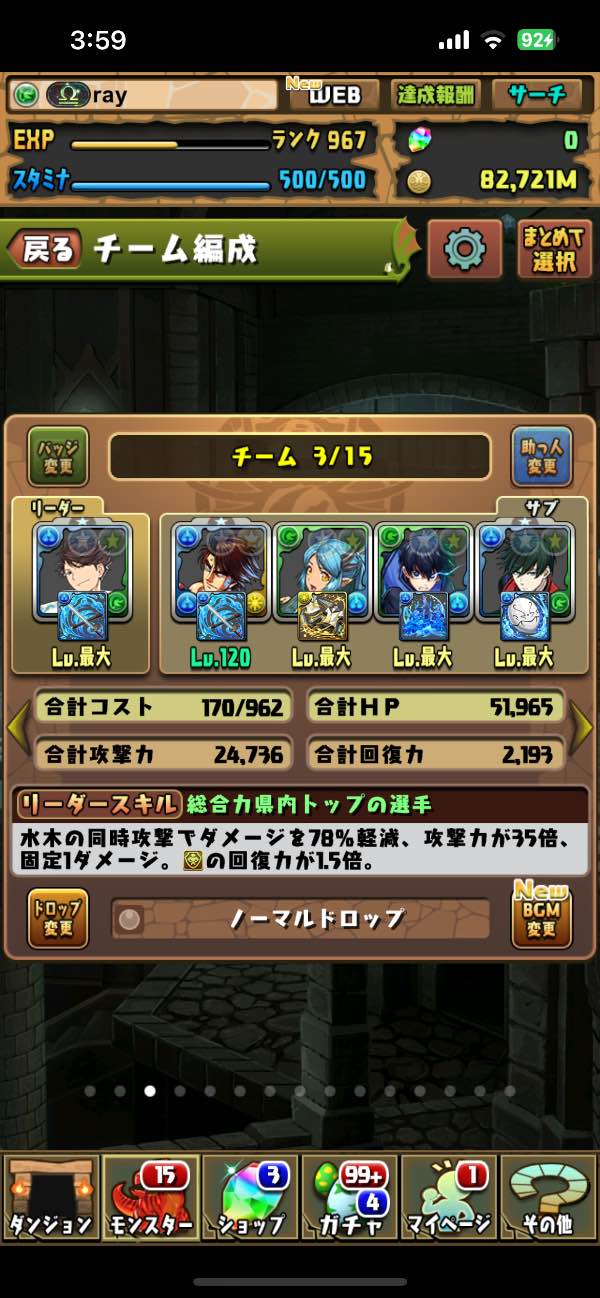Image resolution: width=600 pixels, height=1298 pixels.
Task: Open the ガチャ tab
Action: pos(350,1197)
